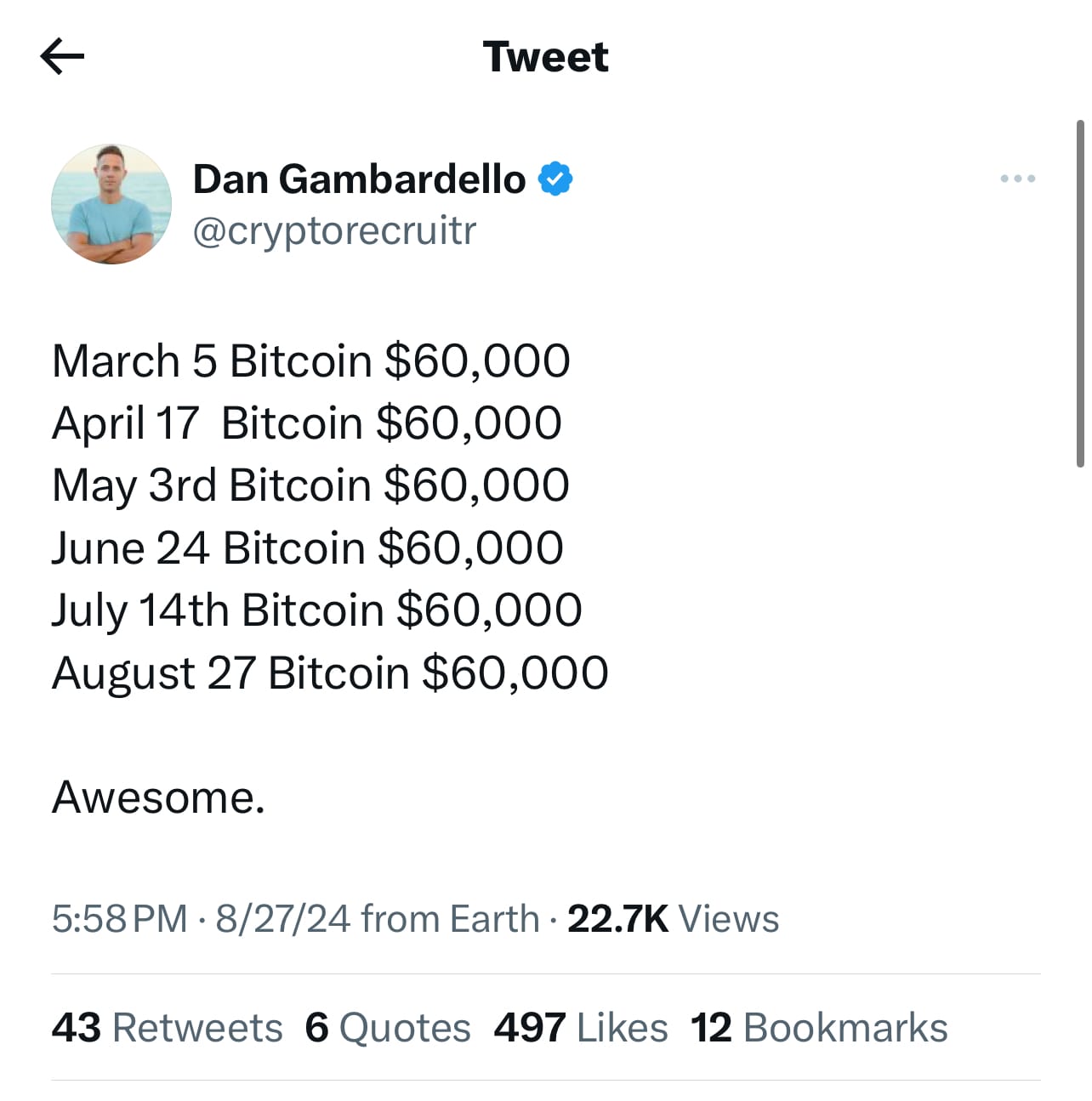The height and width of the screenshot is (1101, 1092).
Task: View the list of 43 Retweets
Action: click(x=167, y=1027)
